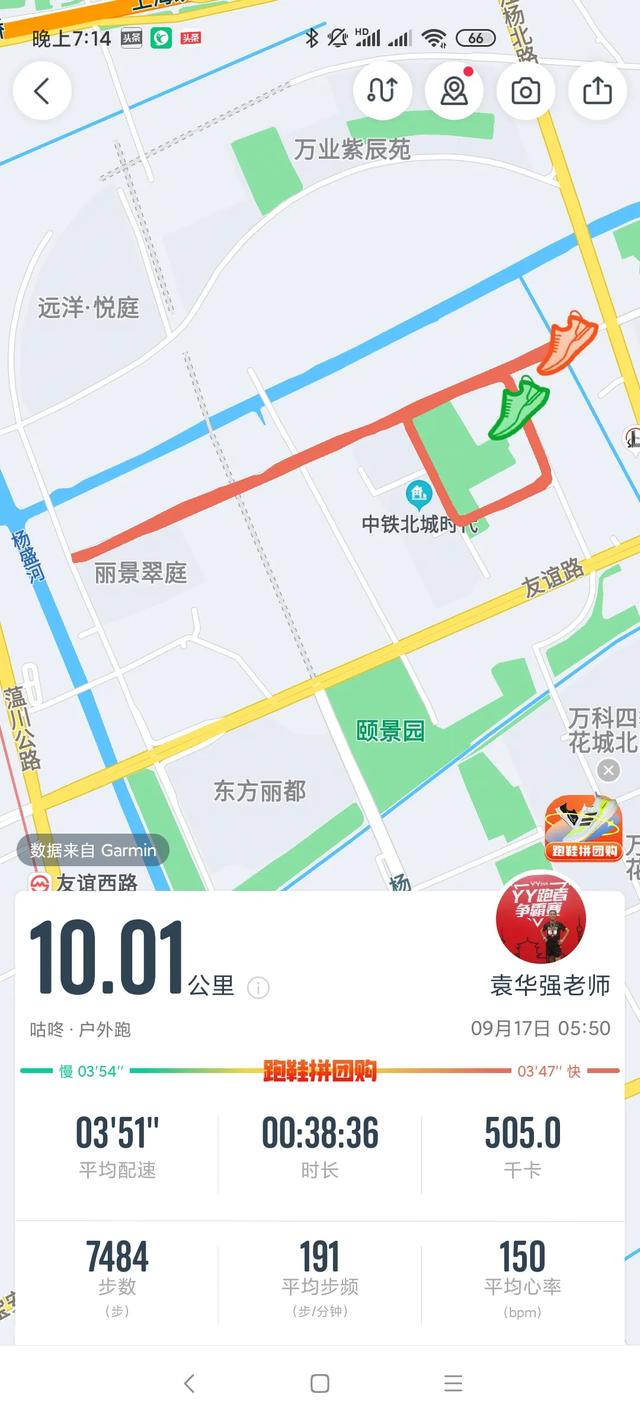Open the 跑鞋拼团购 floating promotion
The height and width of the screenshot is (1422, 640).
tap(583, 828)
